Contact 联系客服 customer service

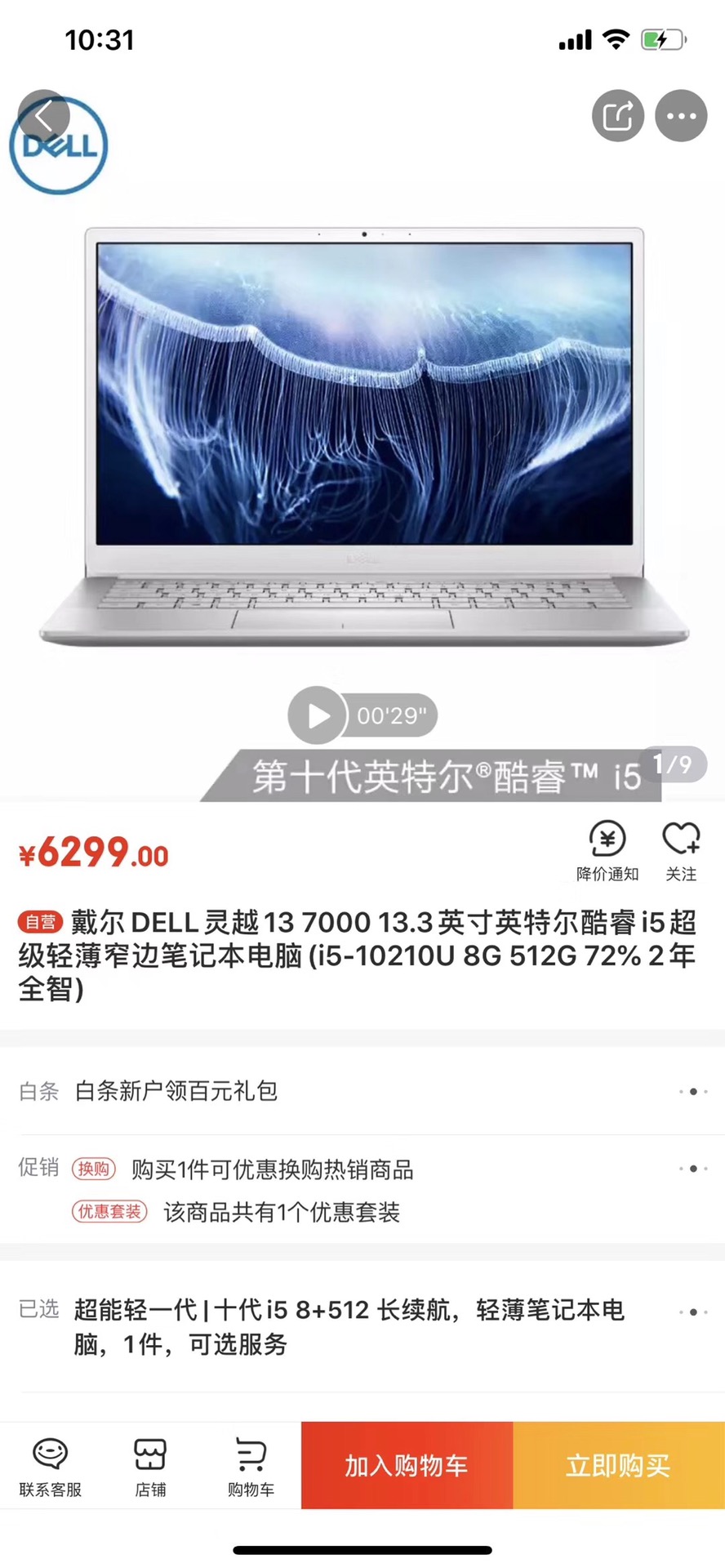pyautogui.click(x=51, y=1467)
